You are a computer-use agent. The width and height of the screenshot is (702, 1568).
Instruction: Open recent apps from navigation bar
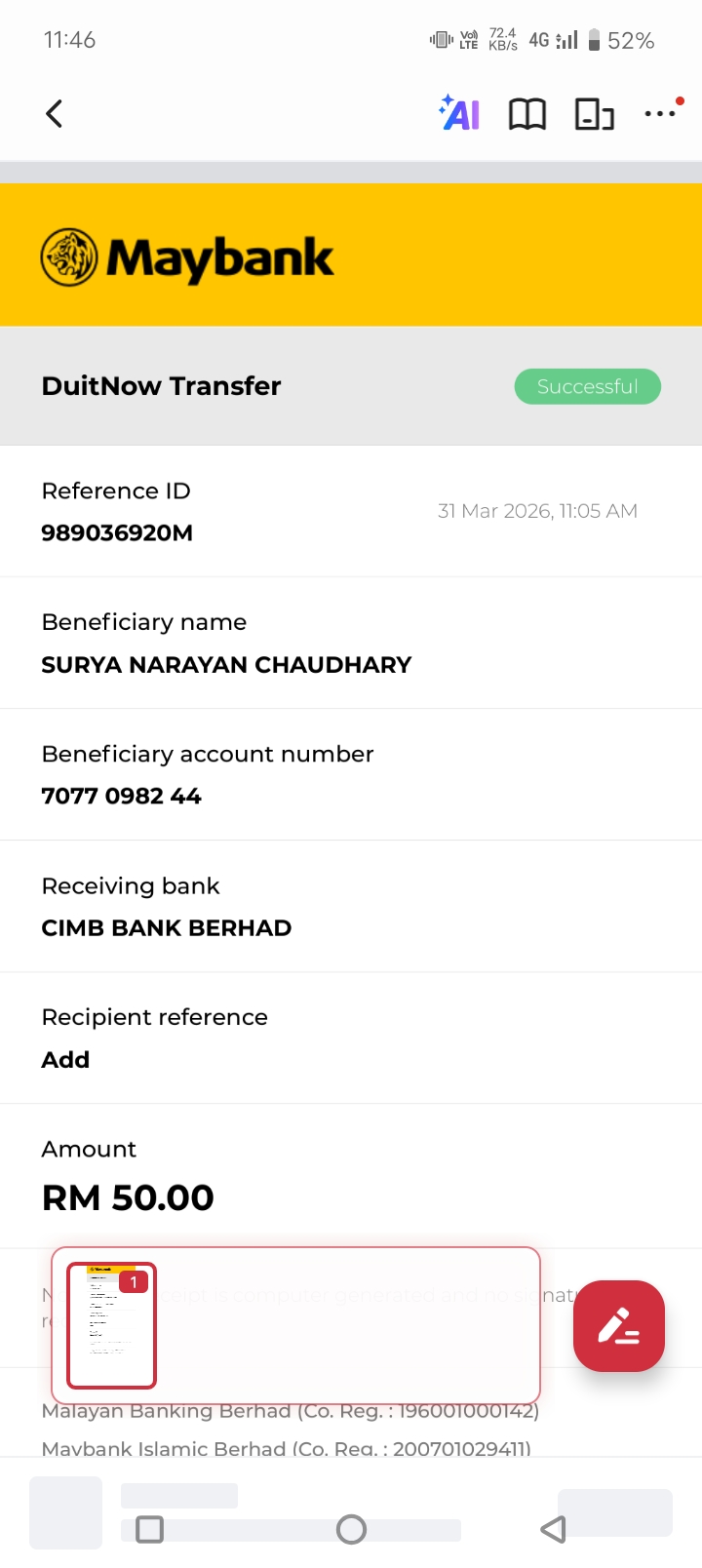click(150, 1529)
